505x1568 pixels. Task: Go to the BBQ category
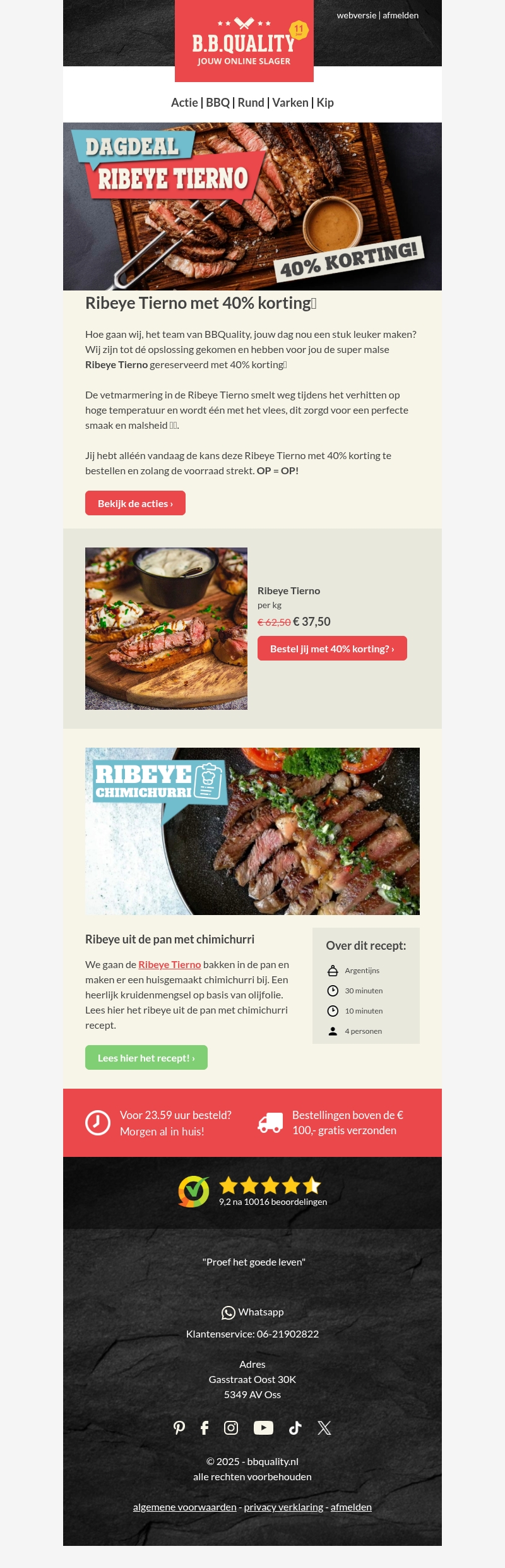click(x=218, y=103)
